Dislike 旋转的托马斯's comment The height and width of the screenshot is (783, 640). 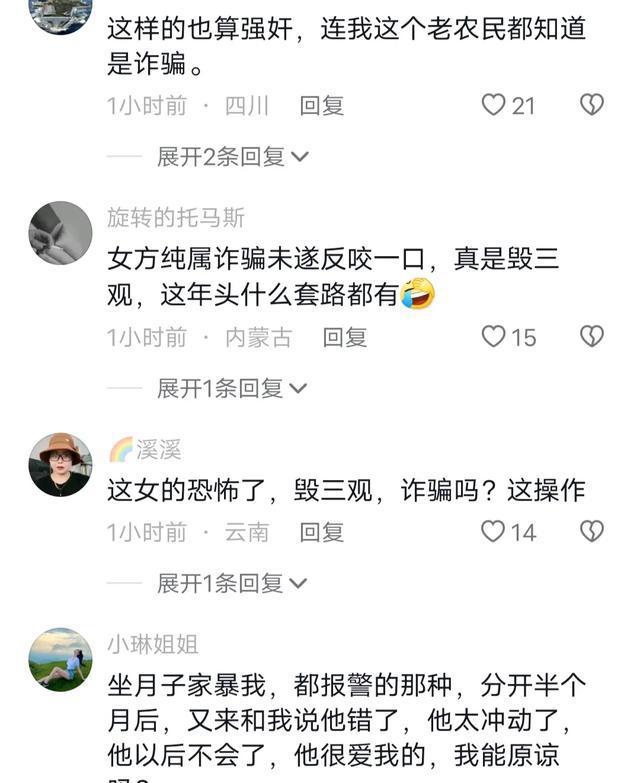coord(592,337)
